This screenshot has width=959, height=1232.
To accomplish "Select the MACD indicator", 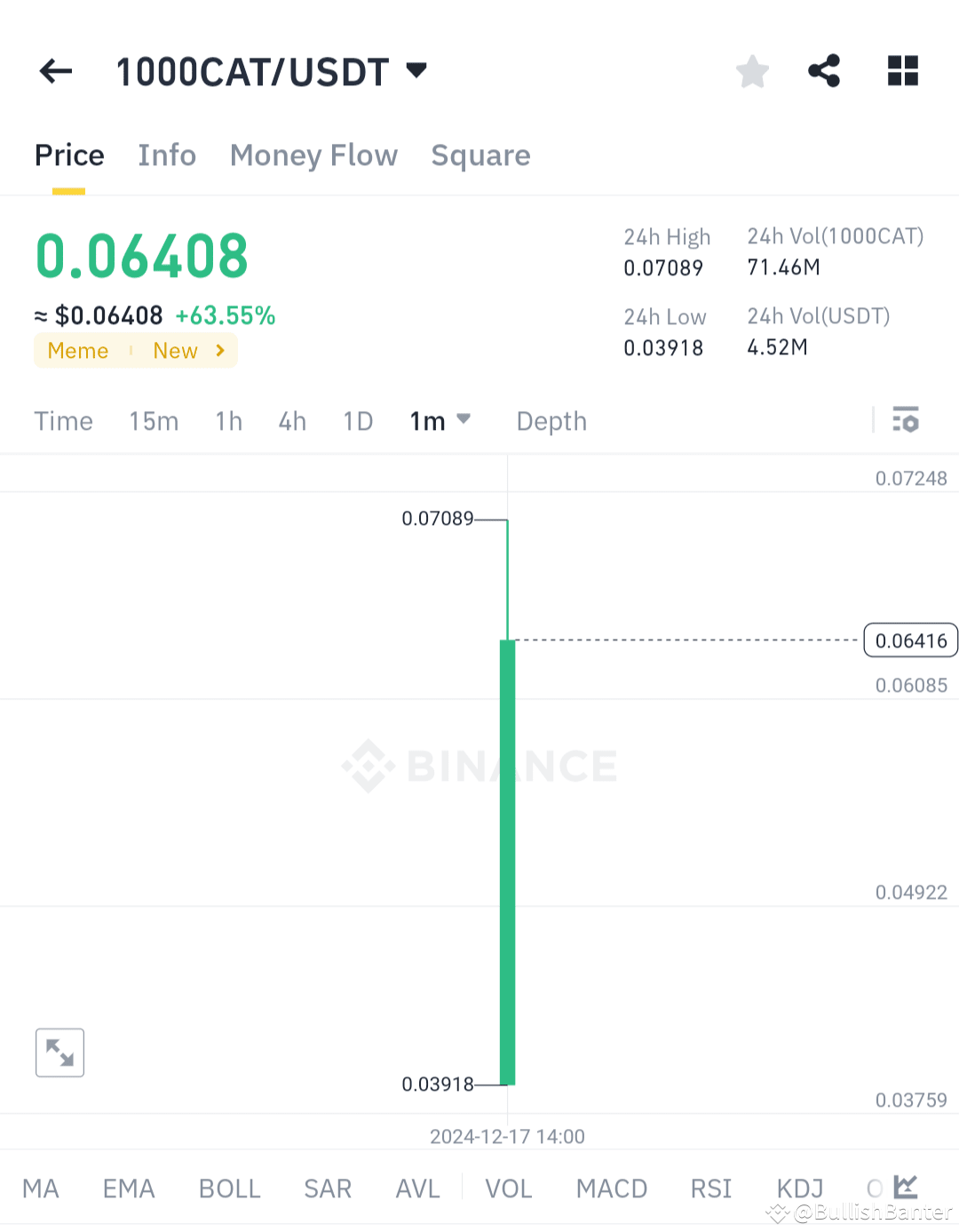I will (x=611, y=1188).
